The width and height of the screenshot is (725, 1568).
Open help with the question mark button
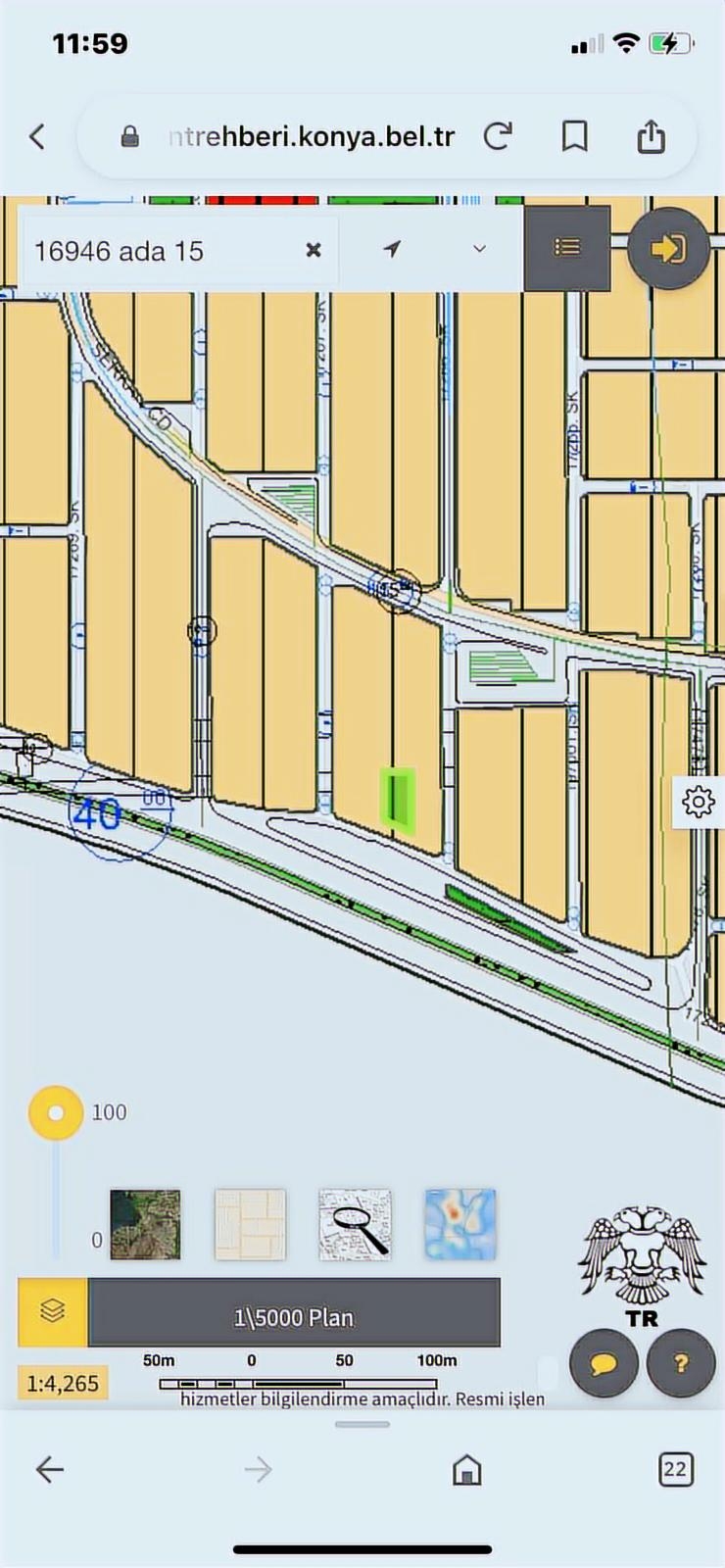(x=681, y=1363)
